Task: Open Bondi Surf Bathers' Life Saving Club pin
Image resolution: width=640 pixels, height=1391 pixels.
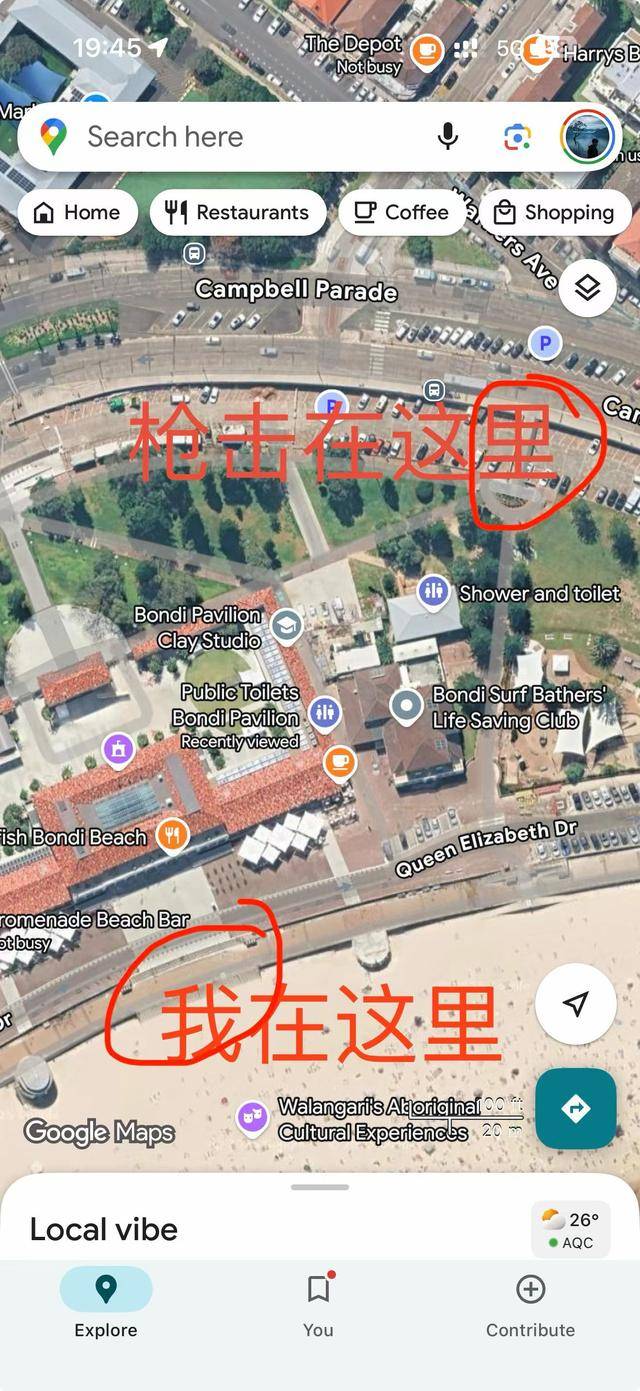Action: [x=406, y=706]
